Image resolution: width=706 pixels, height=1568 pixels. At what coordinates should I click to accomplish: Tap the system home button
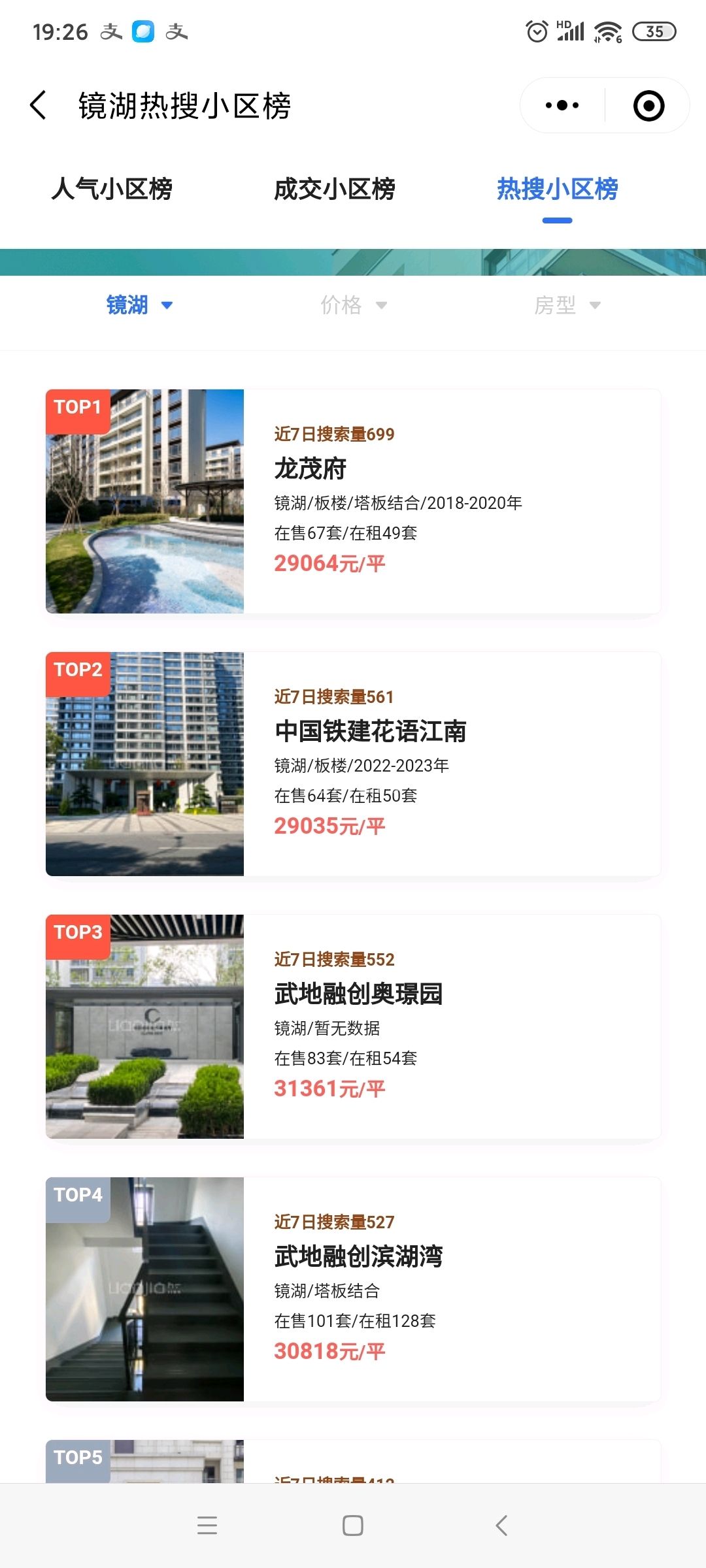353,1526
